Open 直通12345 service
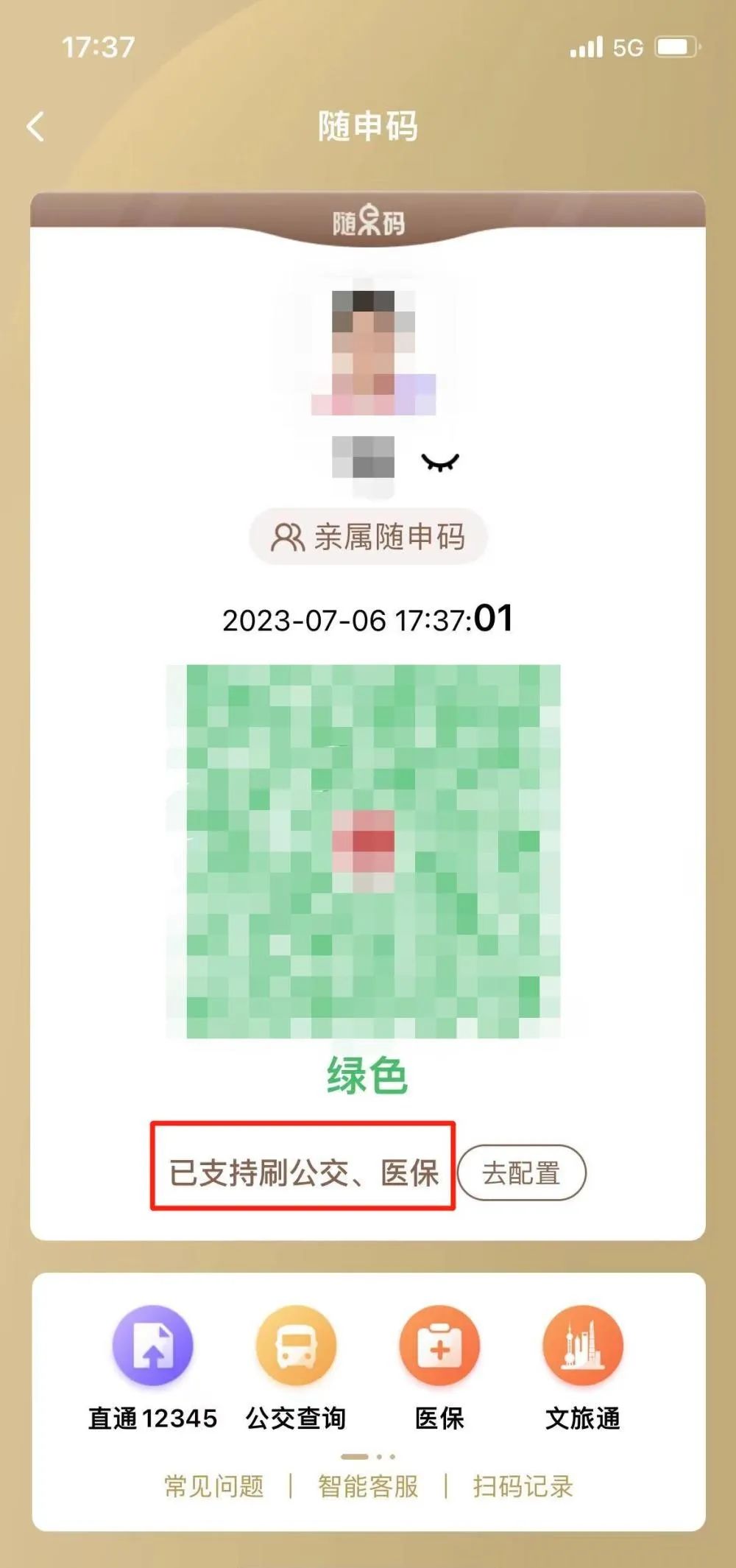Image resolution: width=736 pixels, height=1568 pixels. [x=152, y=1346]
